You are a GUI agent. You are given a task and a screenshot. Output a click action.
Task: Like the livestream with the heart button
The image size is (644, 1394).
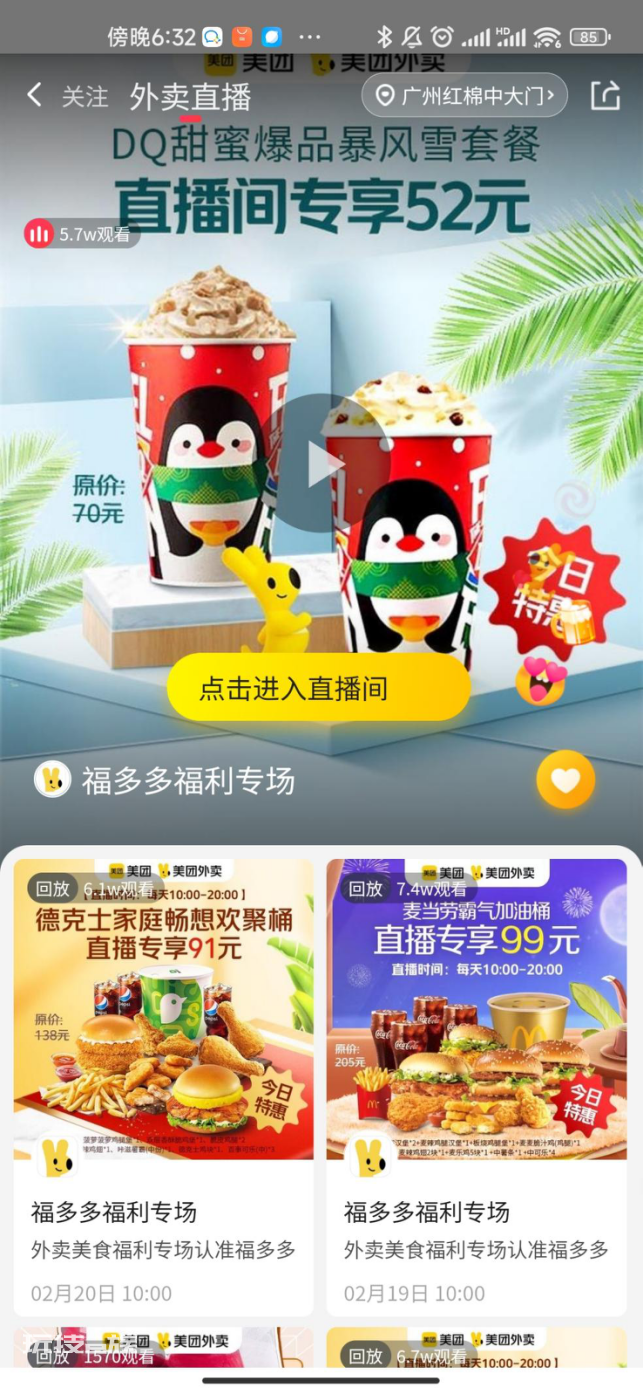[x=565, y=779]
